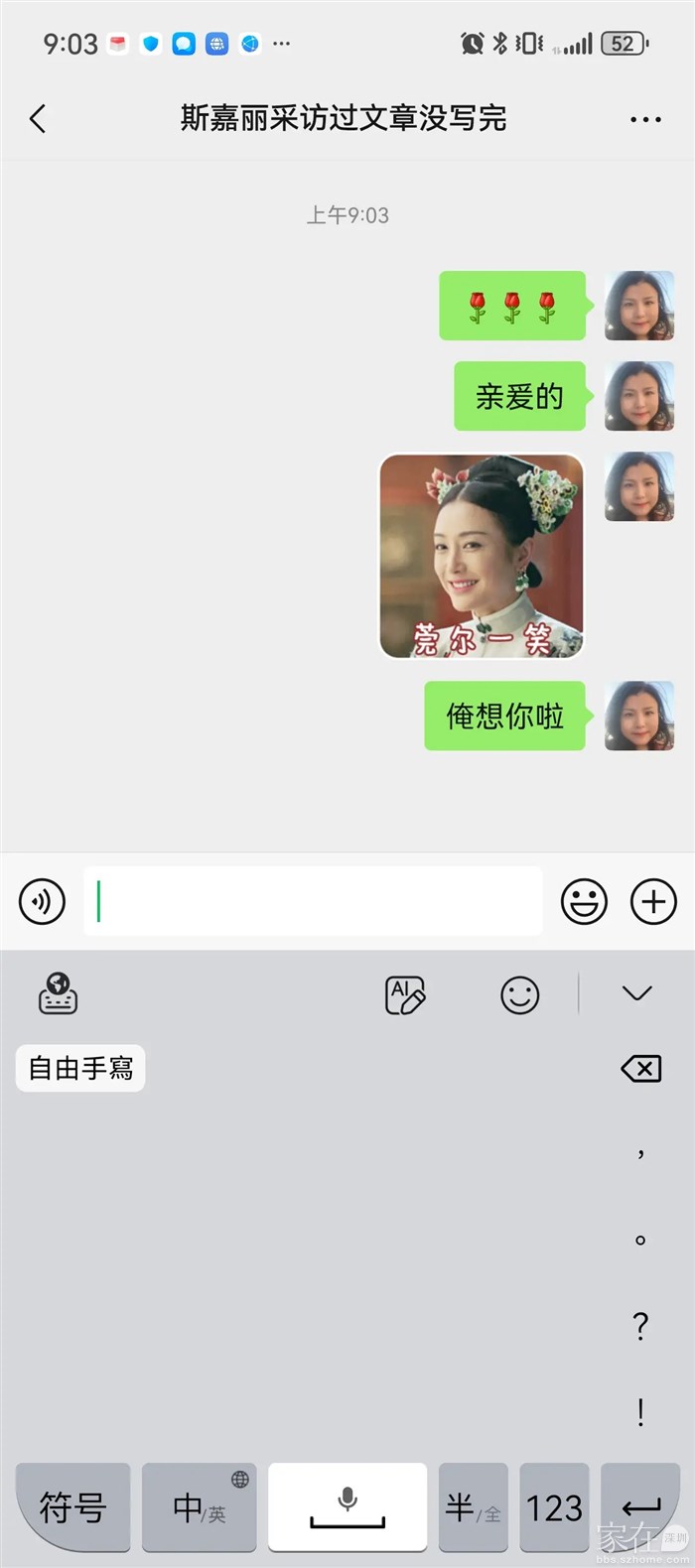The width and height of the screenshot is (695, 1568).
Task: Insert a question mark from the keyboard
Action: 640,1326
